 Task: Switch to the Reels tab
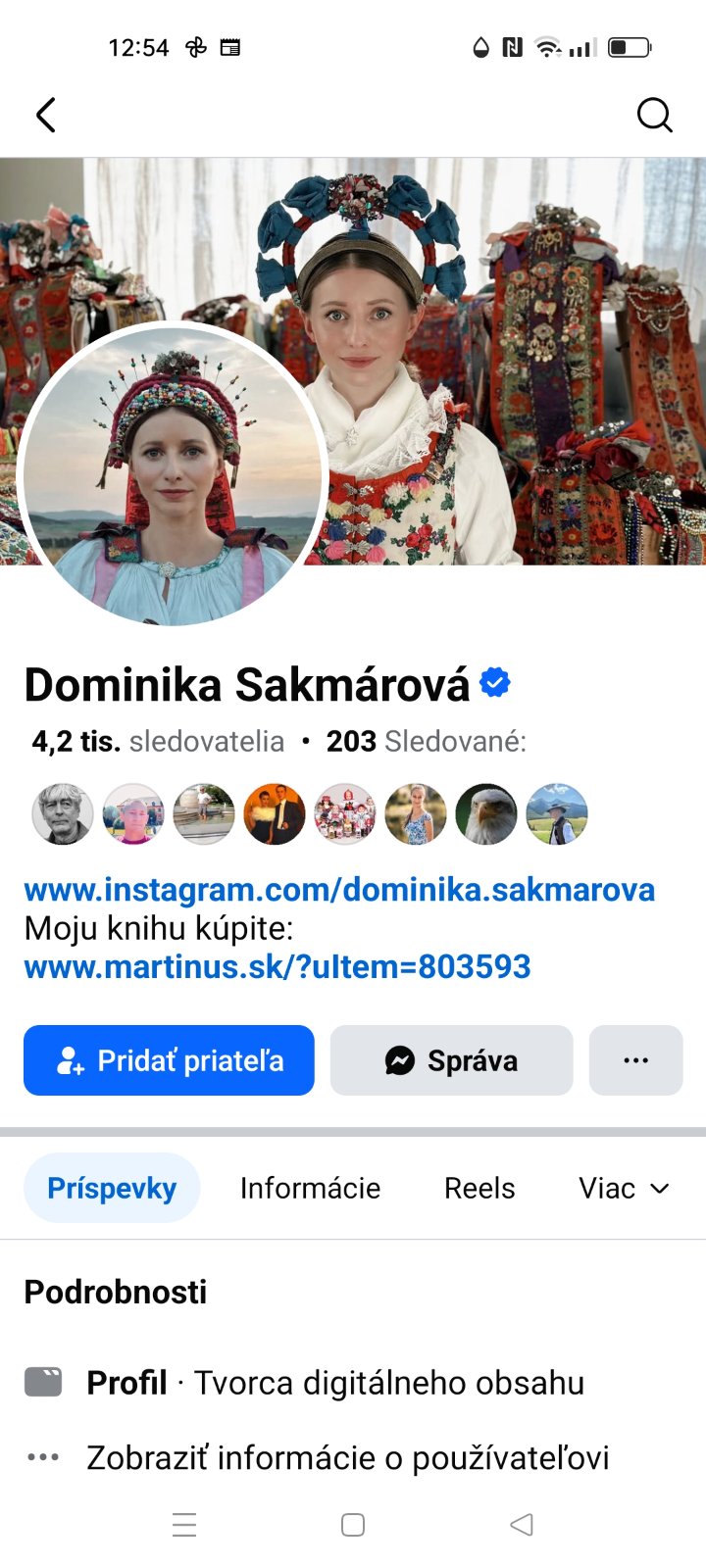[x=479, y=1188]
